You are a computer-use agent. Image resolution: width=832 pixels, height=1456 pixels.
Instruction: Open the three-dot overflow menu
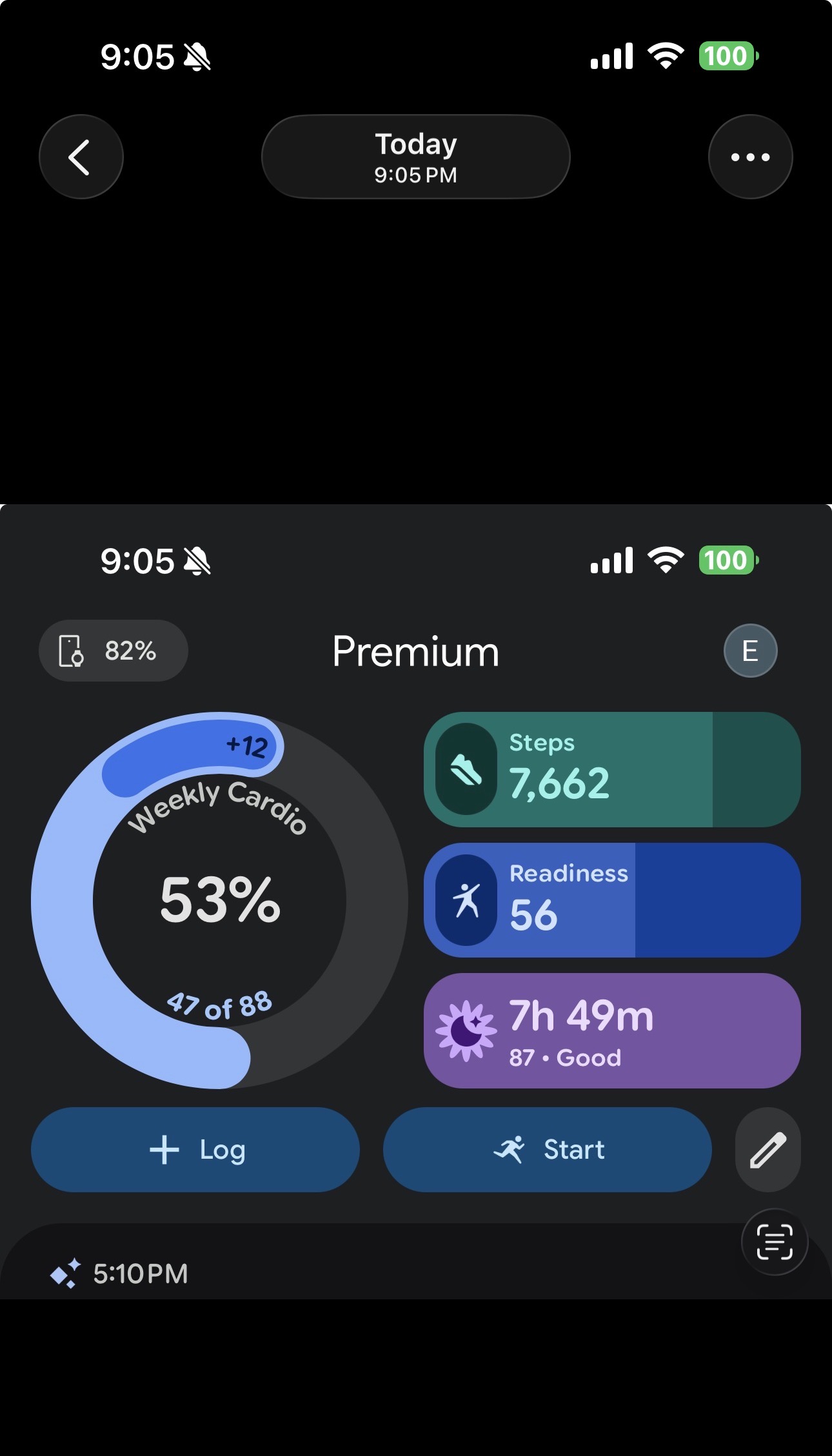[x=750, y=157]
